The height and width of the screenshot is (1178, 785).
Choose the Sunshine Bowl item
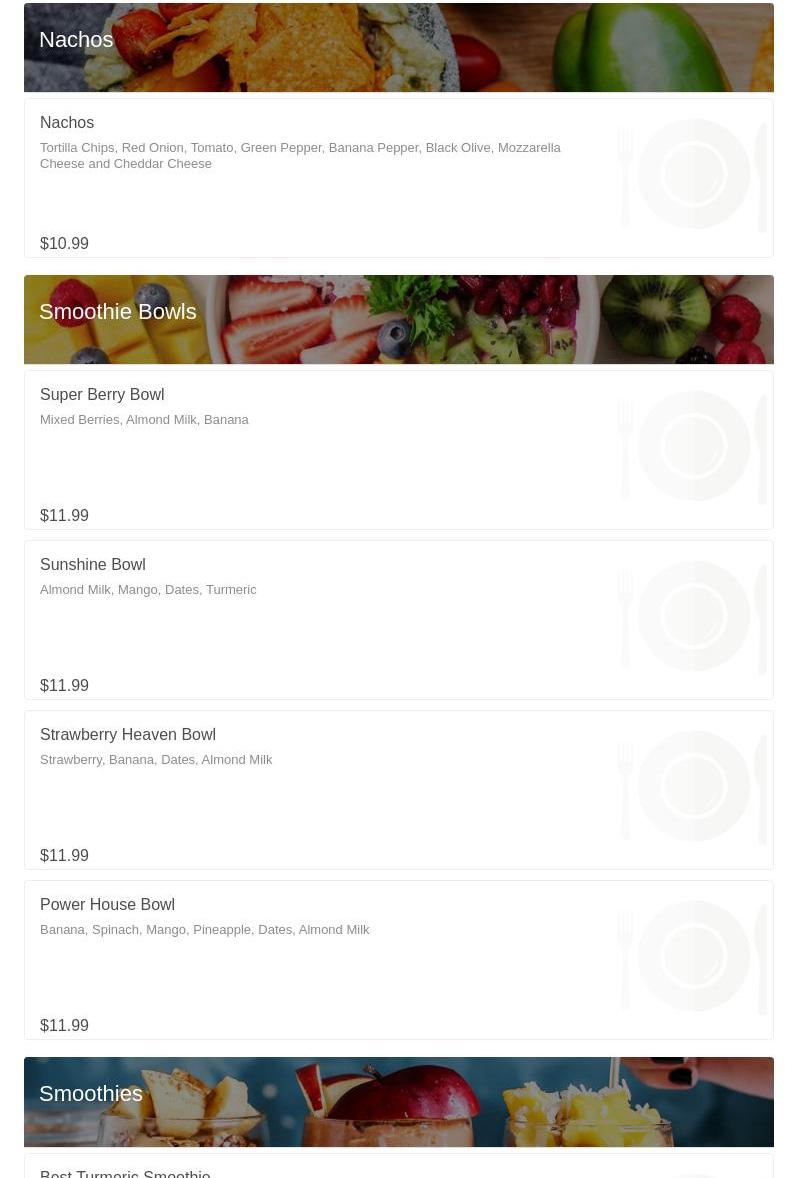click(x=93, y=565)
